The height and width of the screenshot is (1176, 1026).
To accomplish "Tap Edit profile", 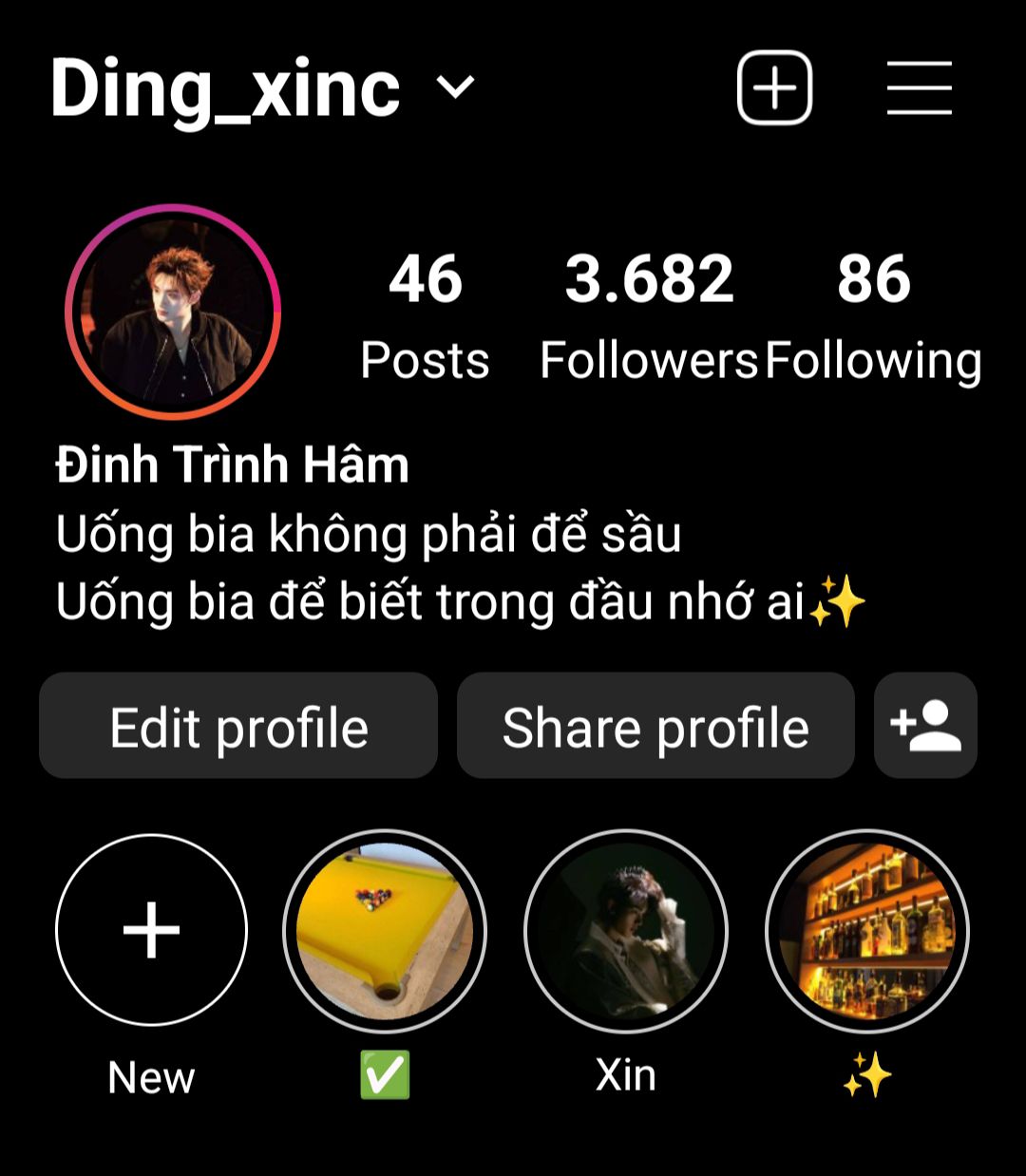I will (x=238, y=726).
